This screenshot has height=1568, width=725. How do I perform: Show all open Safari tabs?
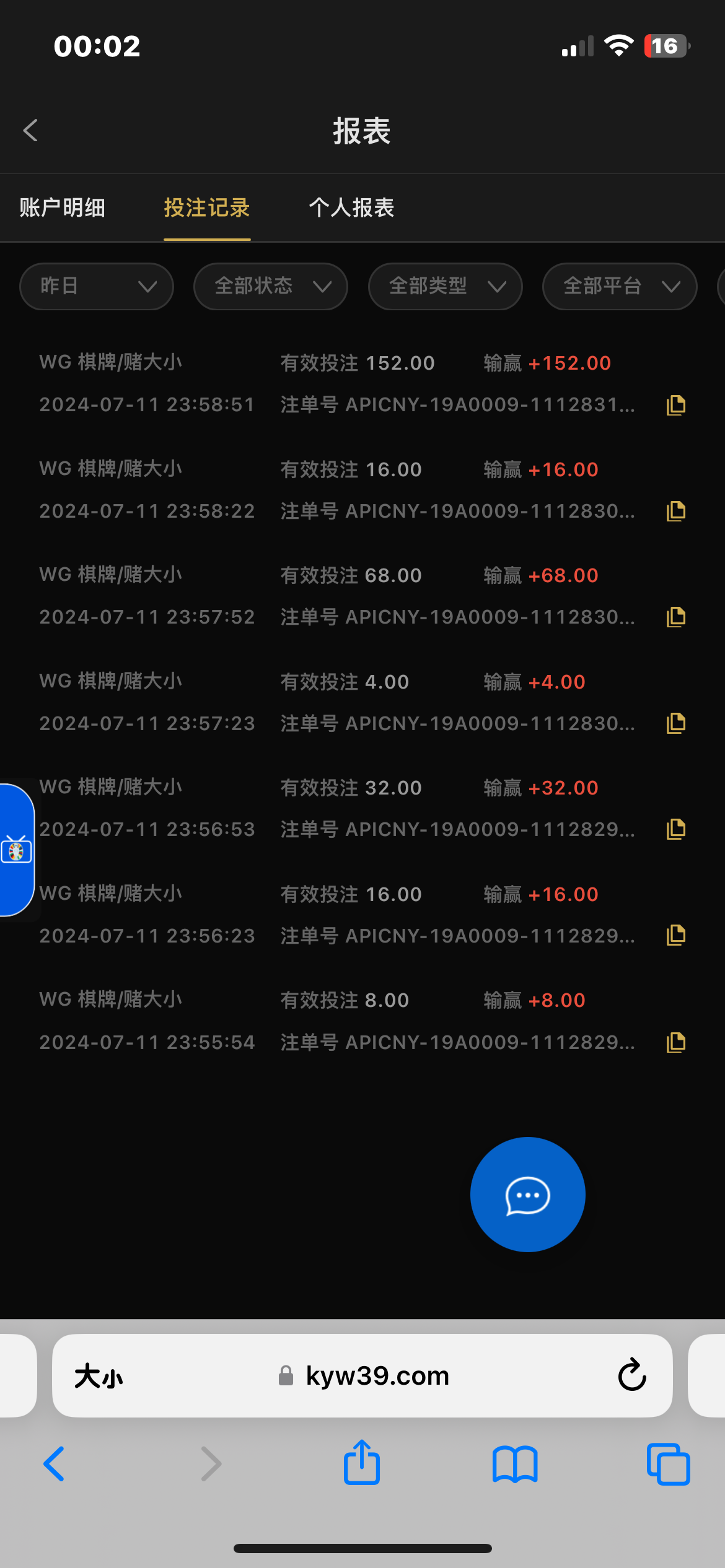point(668,1464)
